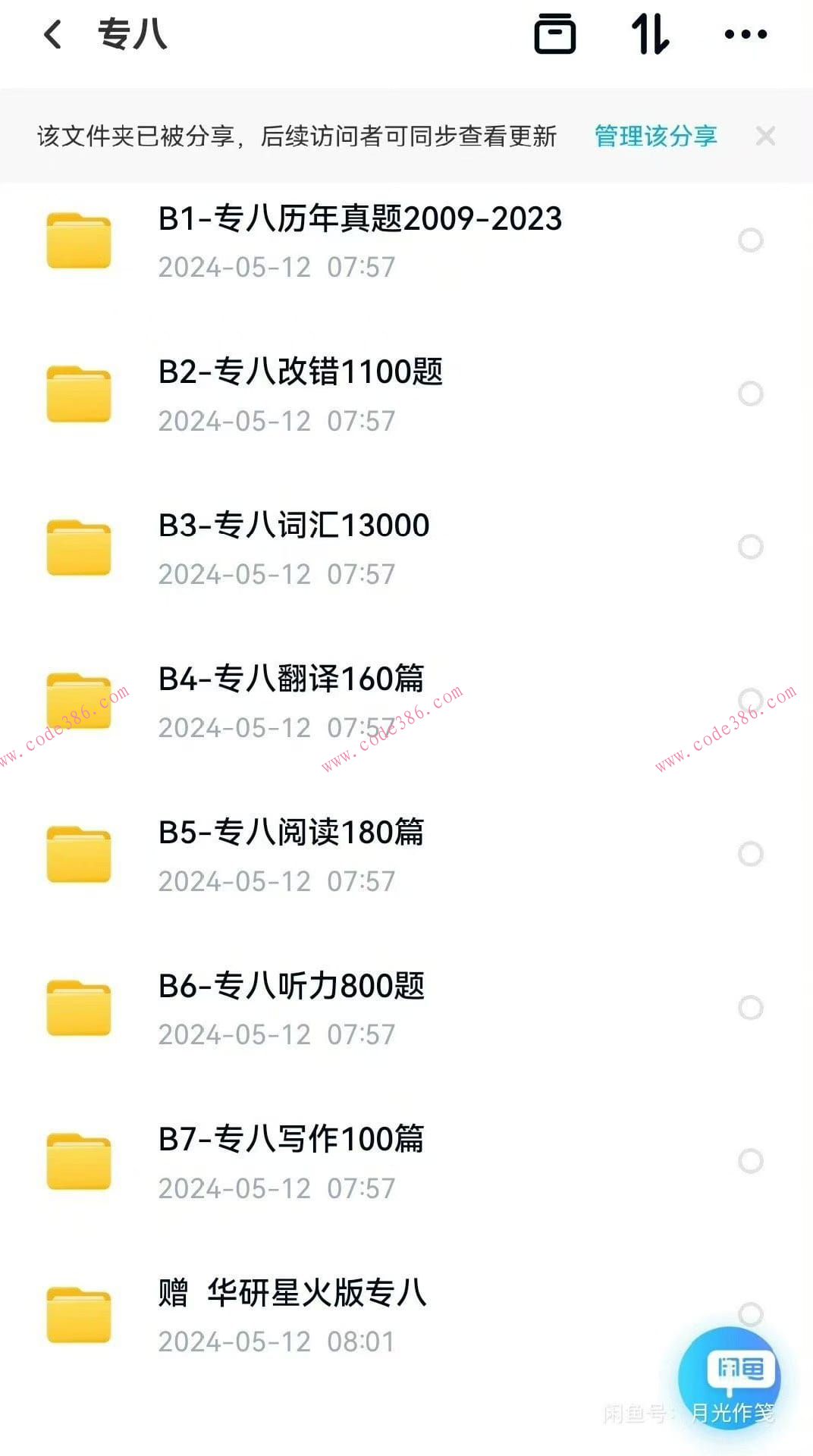The width and height of the screenshot is (813, 1456).
Task: Select the checkbox next to B5-专八阅读180篇
Action: click(x=751, y=853)
